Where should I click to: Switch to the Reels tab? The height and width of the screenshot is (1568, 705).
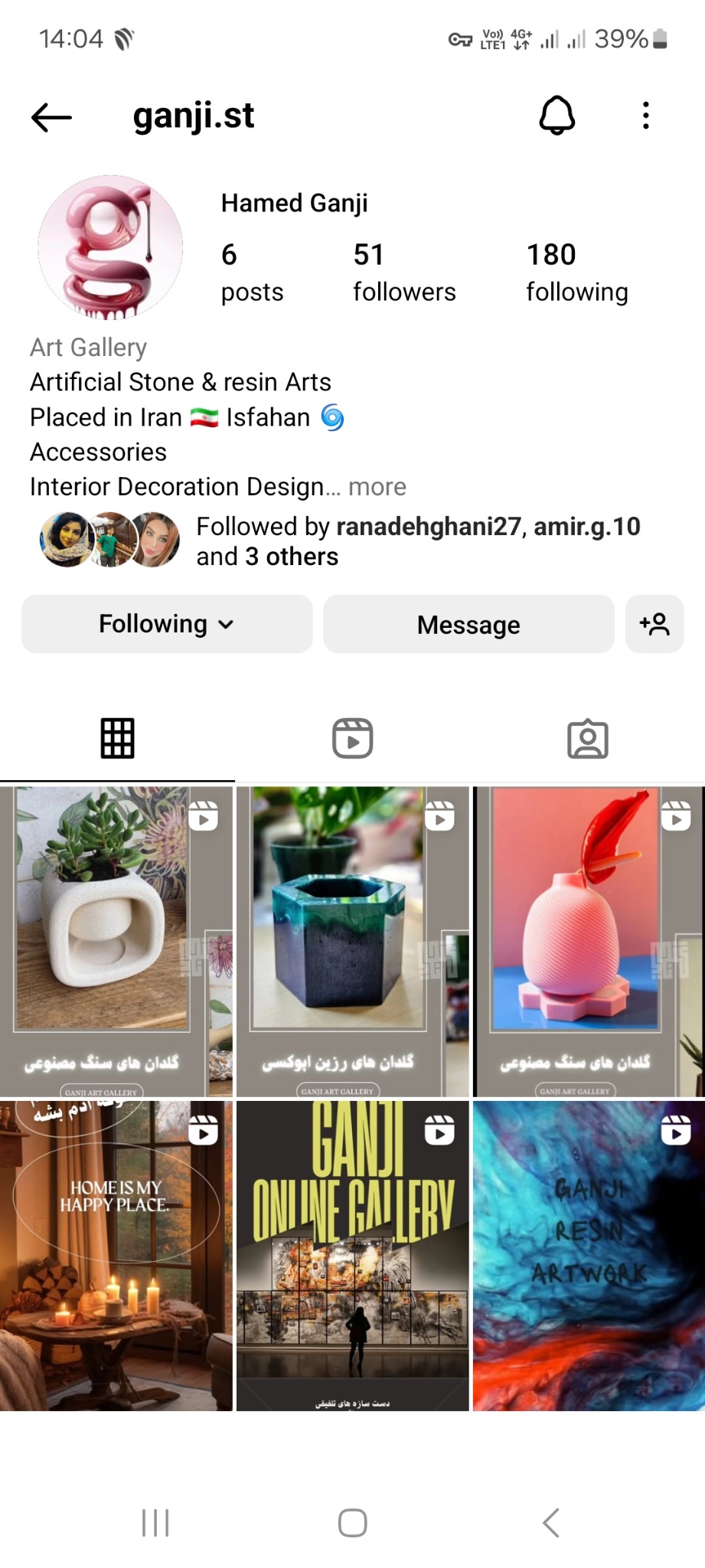pos(352,739)
